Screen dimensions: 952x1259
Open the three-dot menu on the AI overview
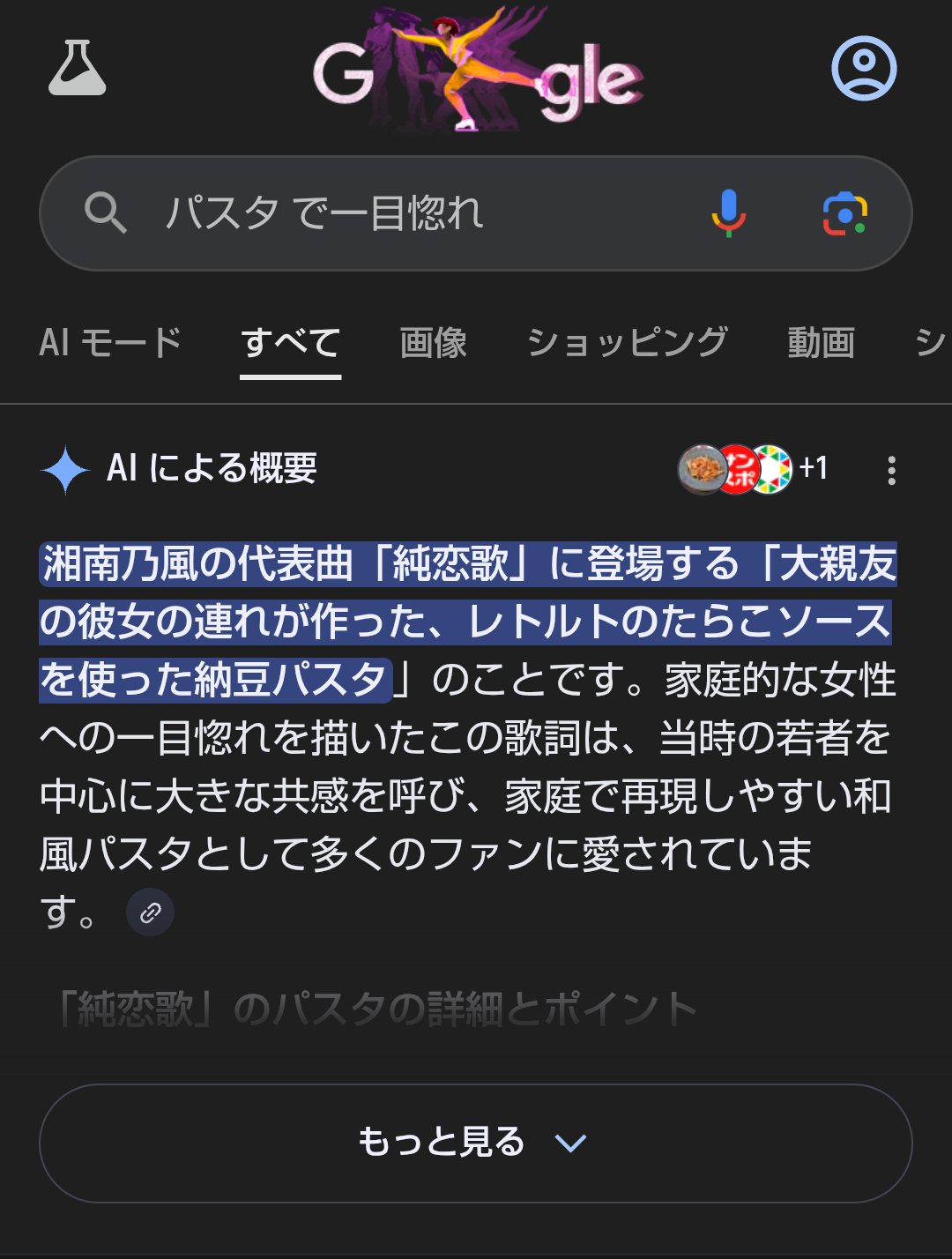coord(891,470)
